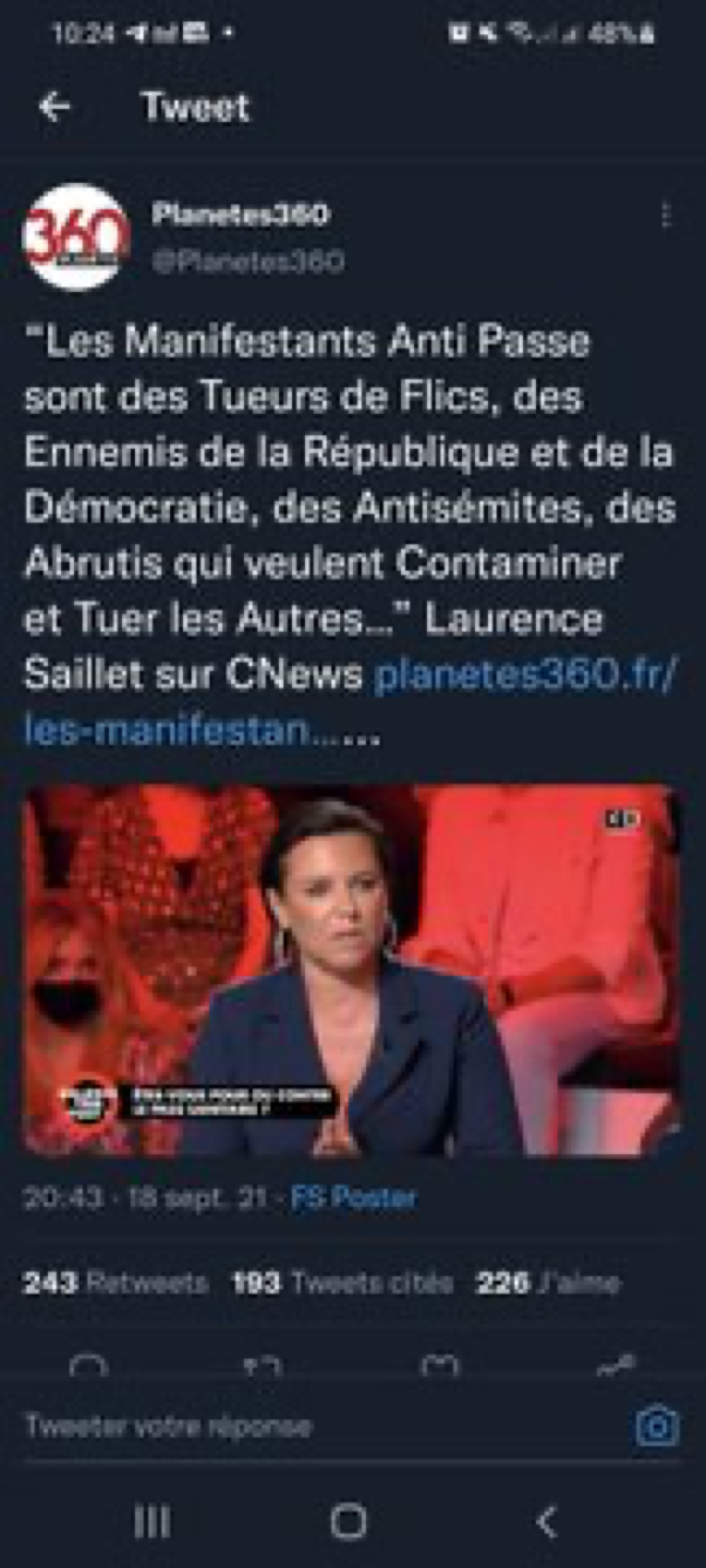
Task: Reply to the tweet via comment icon
Action: pos(89,1367)
